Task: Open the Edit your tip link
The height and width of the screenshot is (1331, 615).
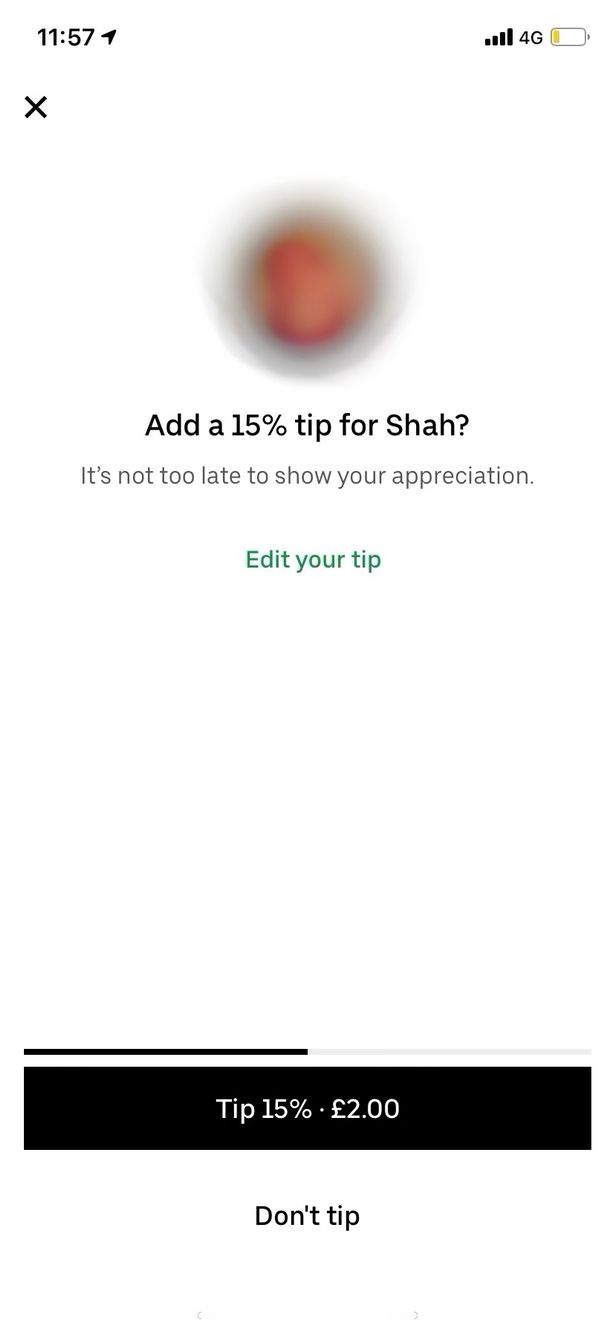Action: [x=313, y=559]
